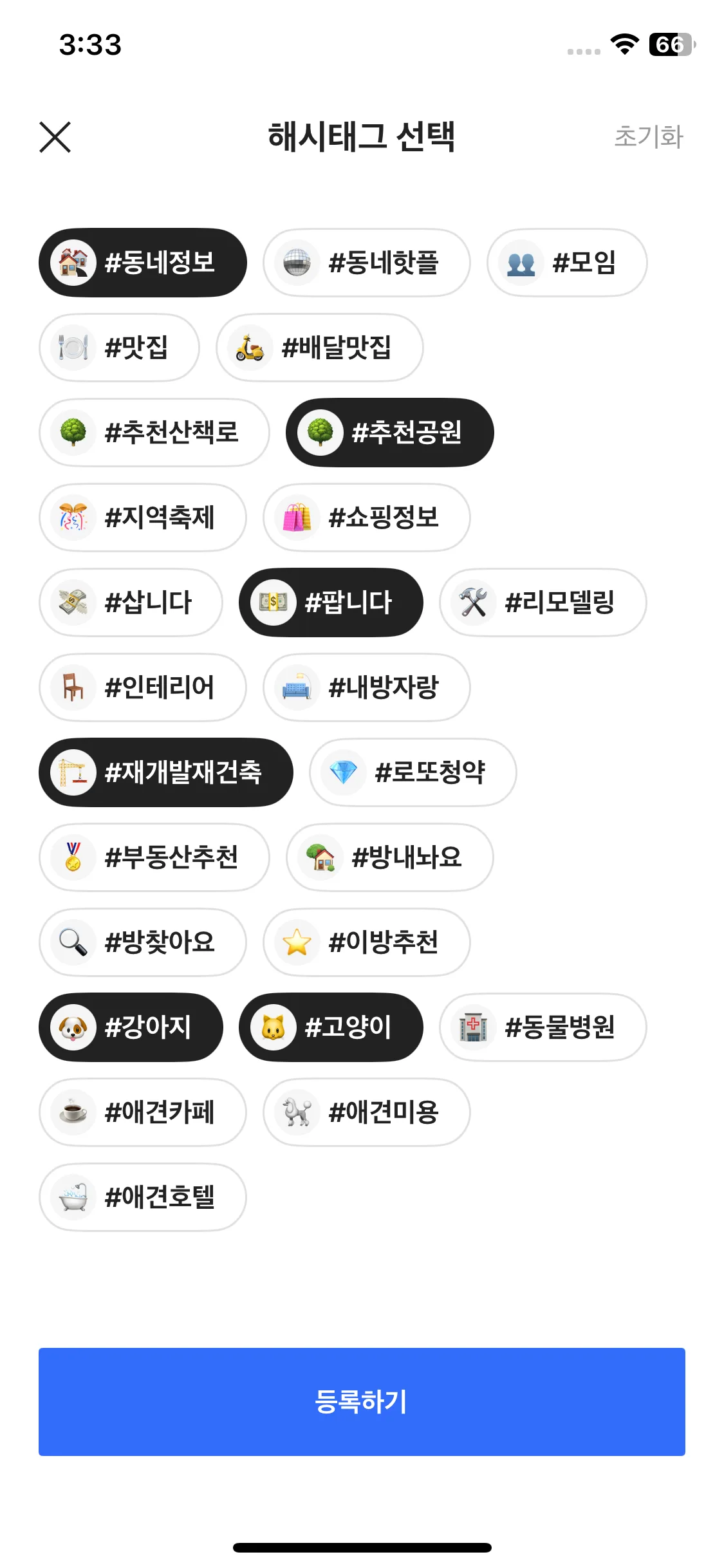Tap the magnifying glass icon on #방찾아요

tap(72, 942)
